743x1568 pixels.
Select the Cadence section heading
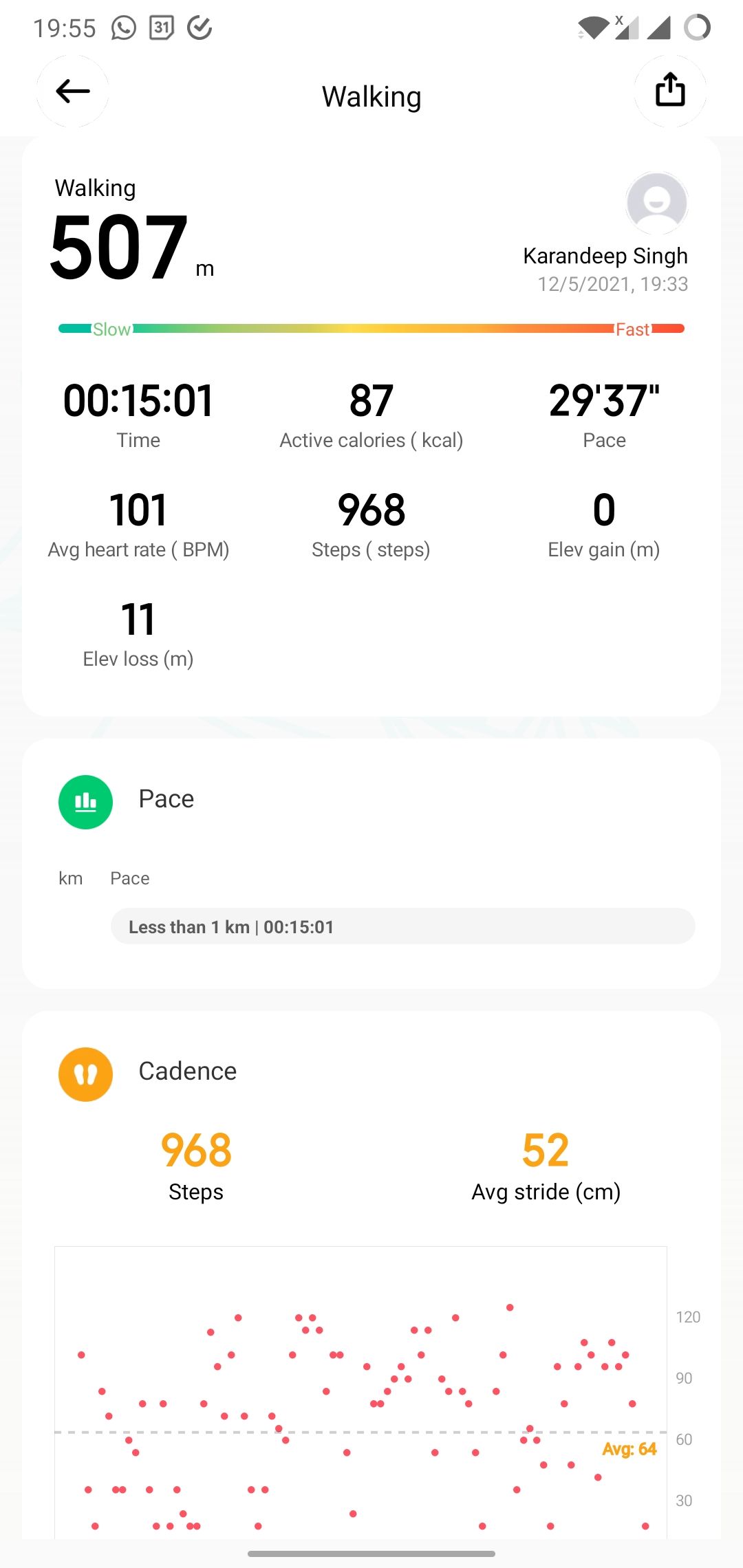tap(187, 1071)
